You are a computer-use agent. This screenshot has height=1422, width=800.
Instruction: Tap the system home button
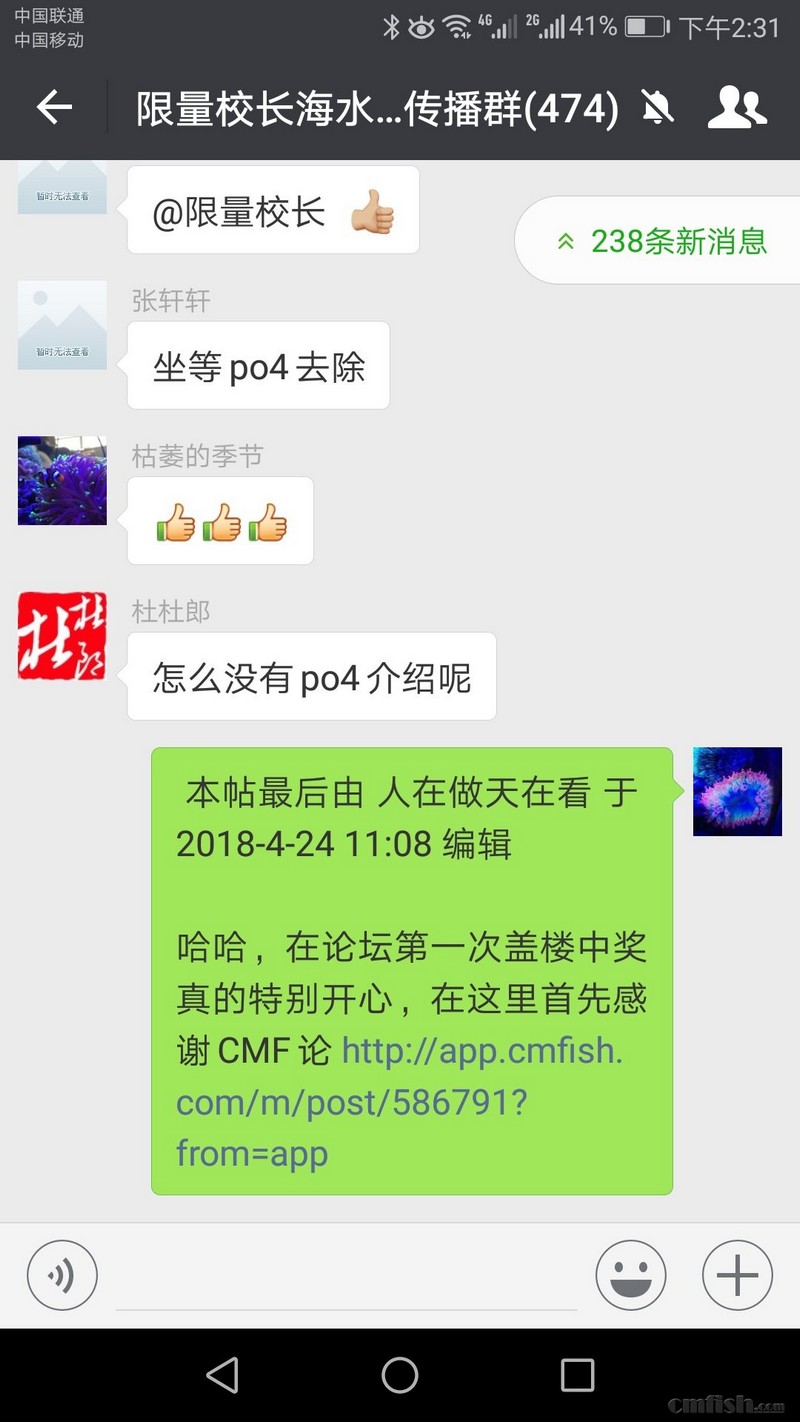[x=400, y=1375]
